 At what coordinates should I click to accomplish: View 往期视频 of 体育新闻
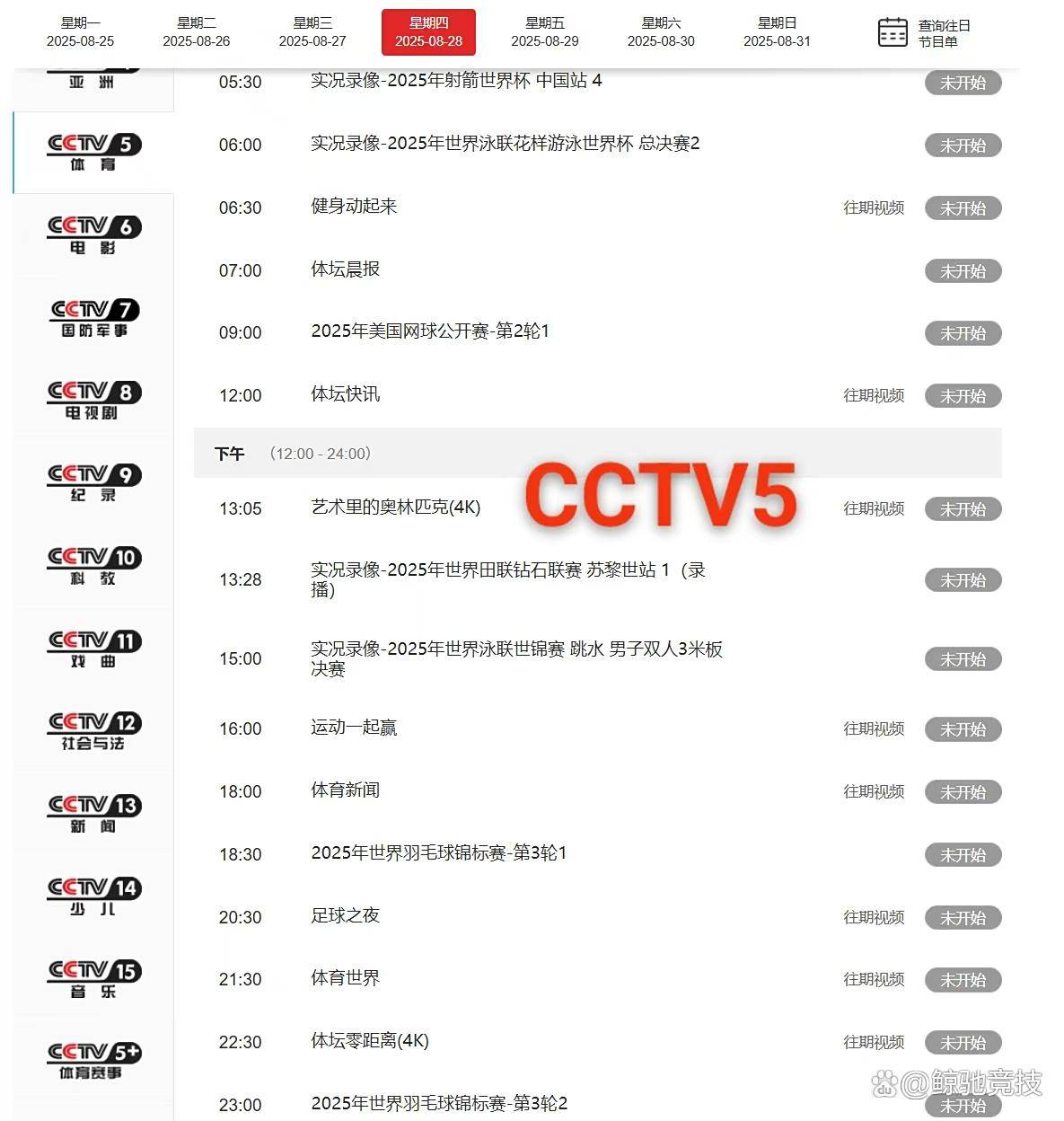tap(873, 791)
